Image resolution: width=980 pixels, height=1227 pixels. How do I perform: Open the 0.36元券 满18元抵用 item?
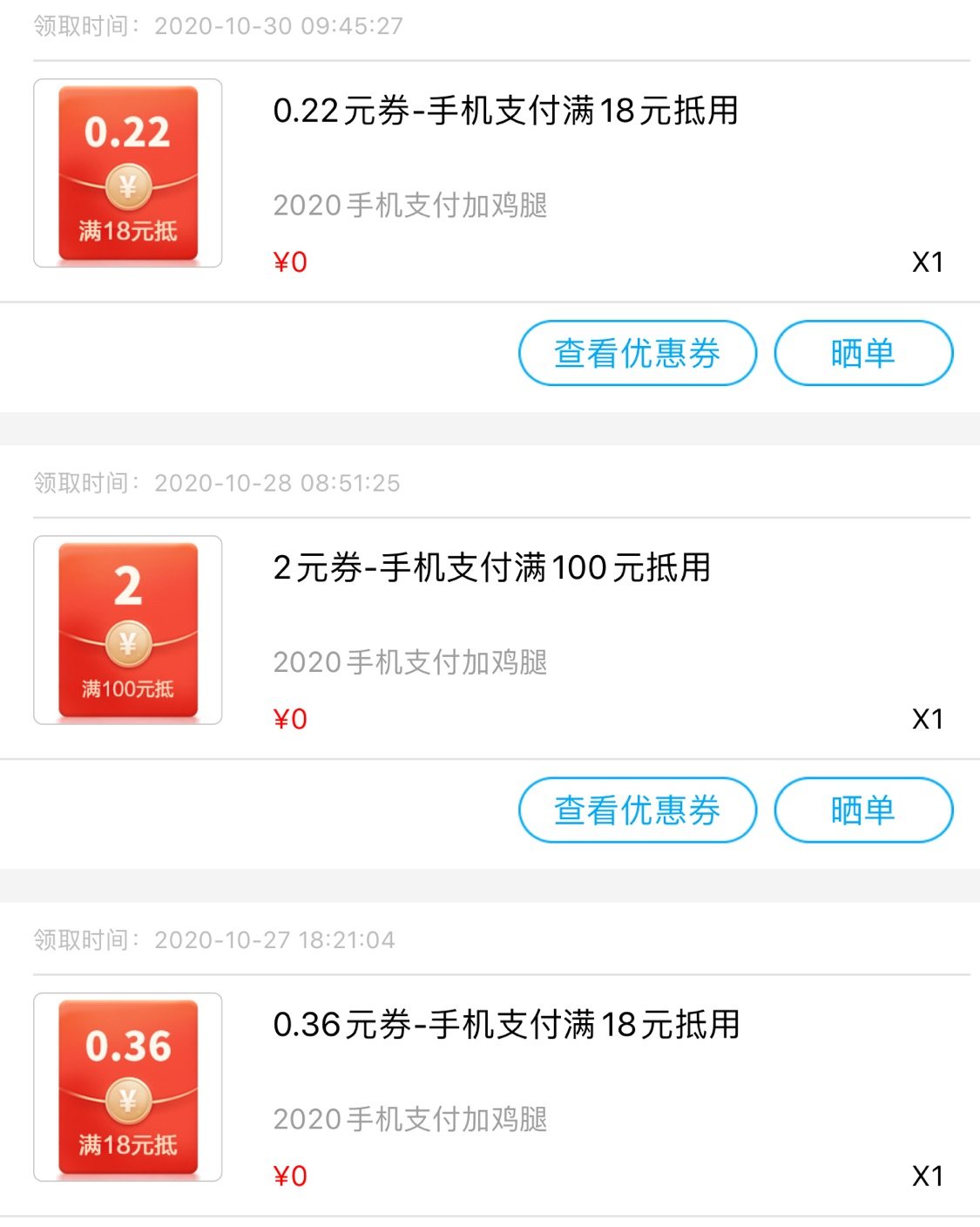506,1025
